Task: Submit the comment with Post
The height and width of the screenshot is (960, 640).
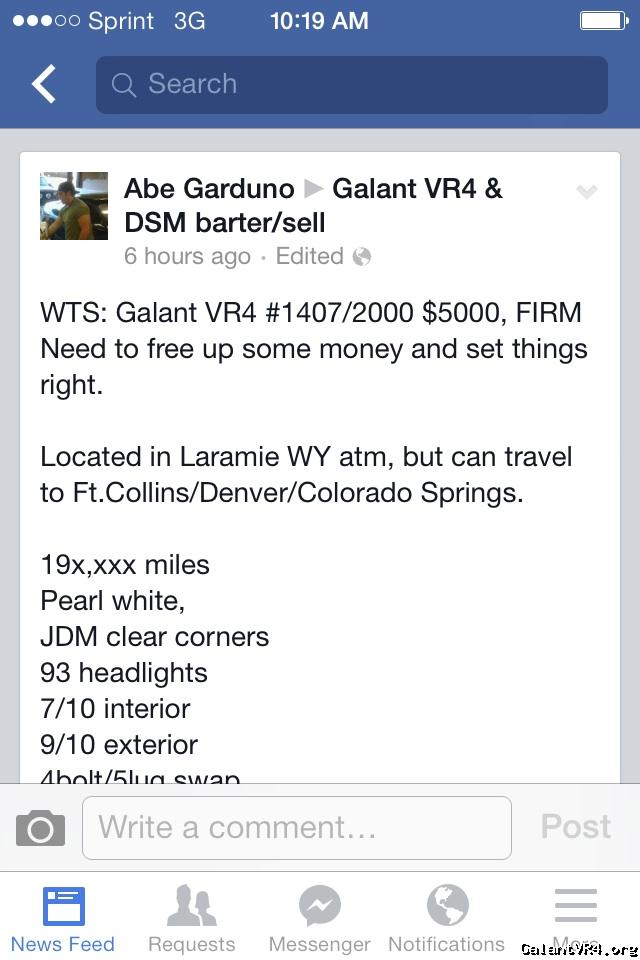Action: coord(575,827)
